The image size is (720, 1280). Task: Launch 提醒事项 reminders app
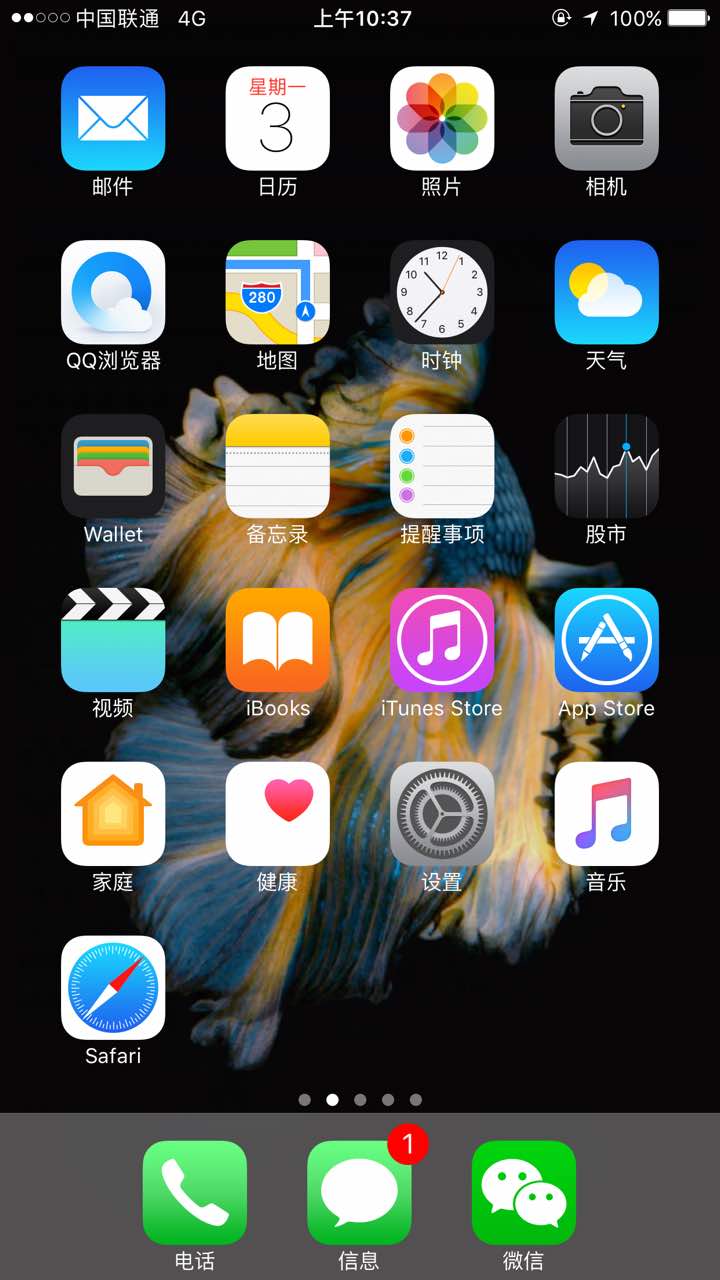coord(442,466)
